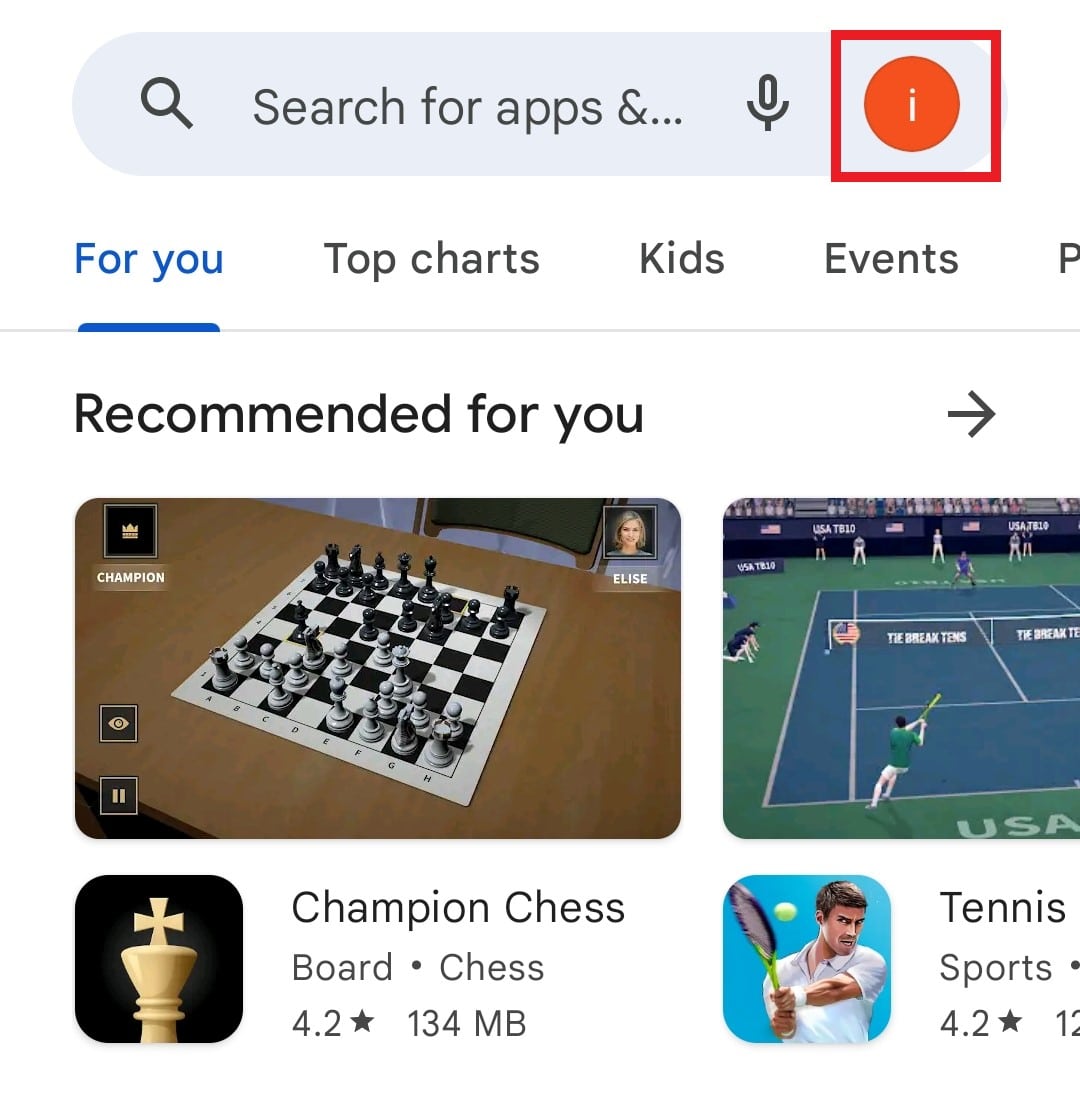Viewport: 1080px width, 1106px height.
Task: Open Recommended for you arrow
Action: (x=971, y=414)
